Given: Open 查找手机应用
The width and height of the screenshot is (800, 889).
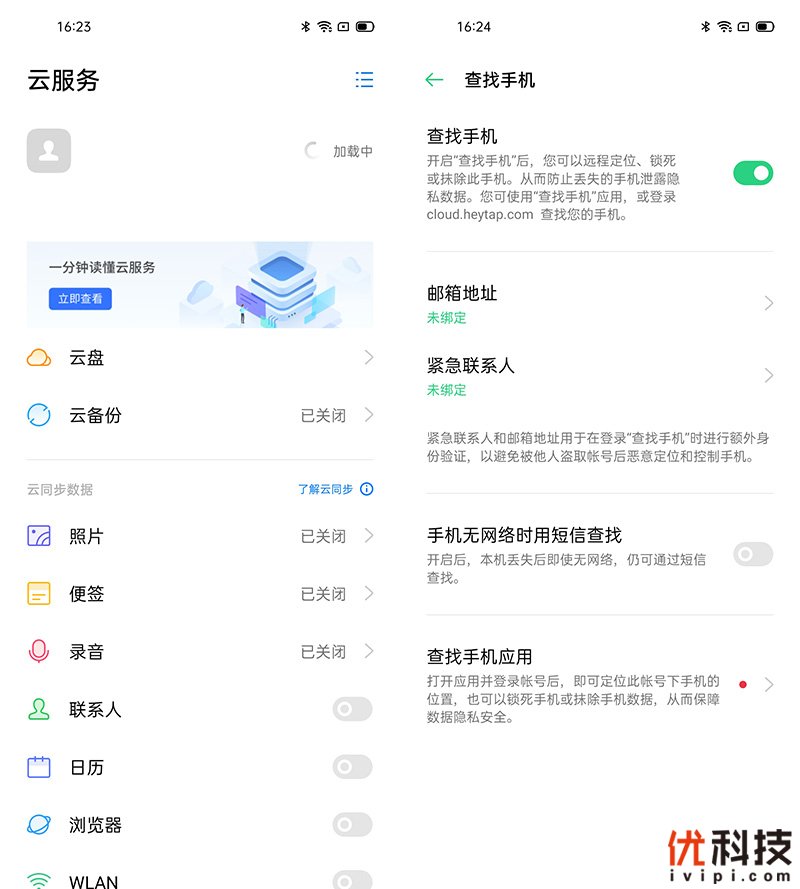Looking at the screenshot, I should pyautogui.click(x=600, y=684).
